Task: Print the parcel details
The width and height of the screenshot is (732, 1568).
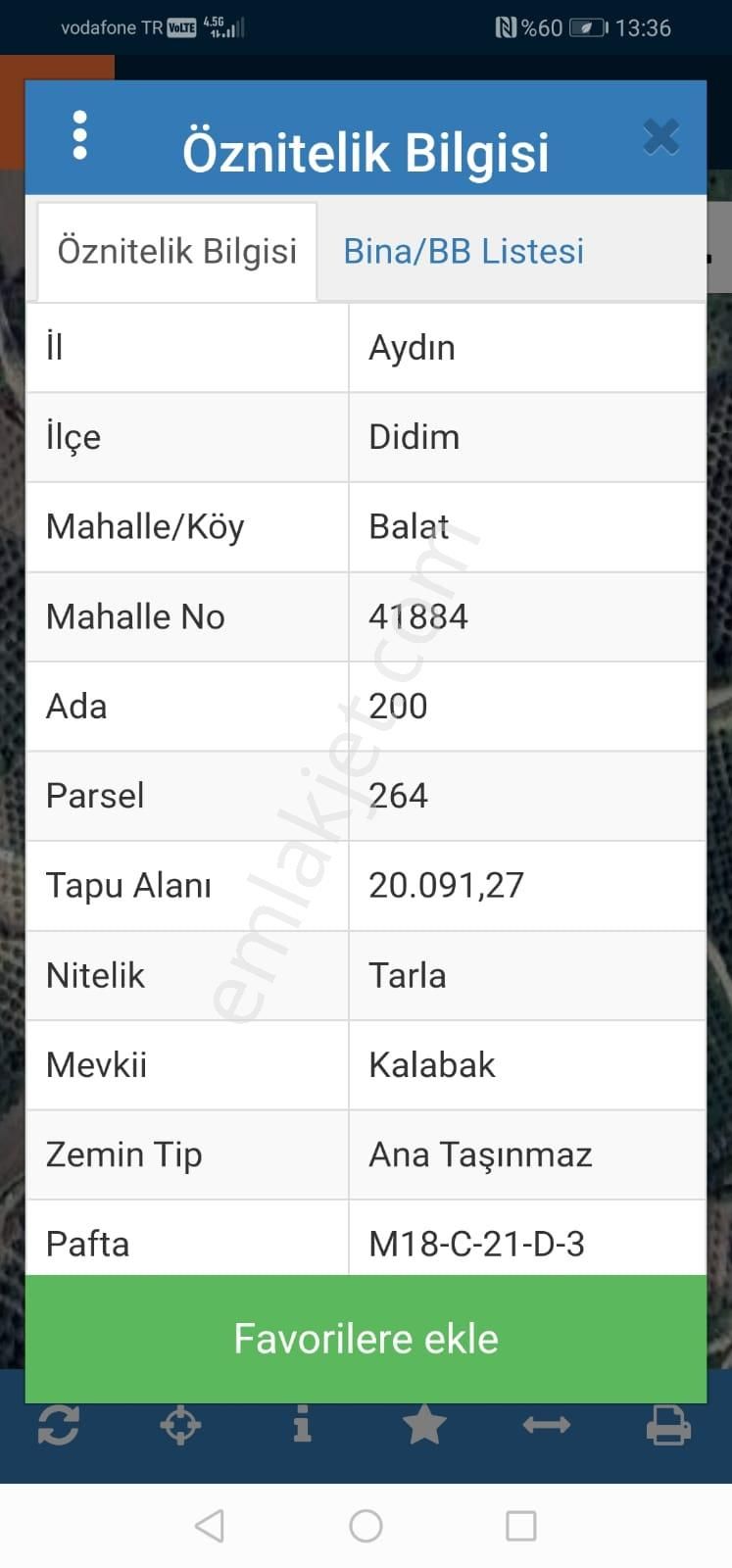Action: 669,1426
